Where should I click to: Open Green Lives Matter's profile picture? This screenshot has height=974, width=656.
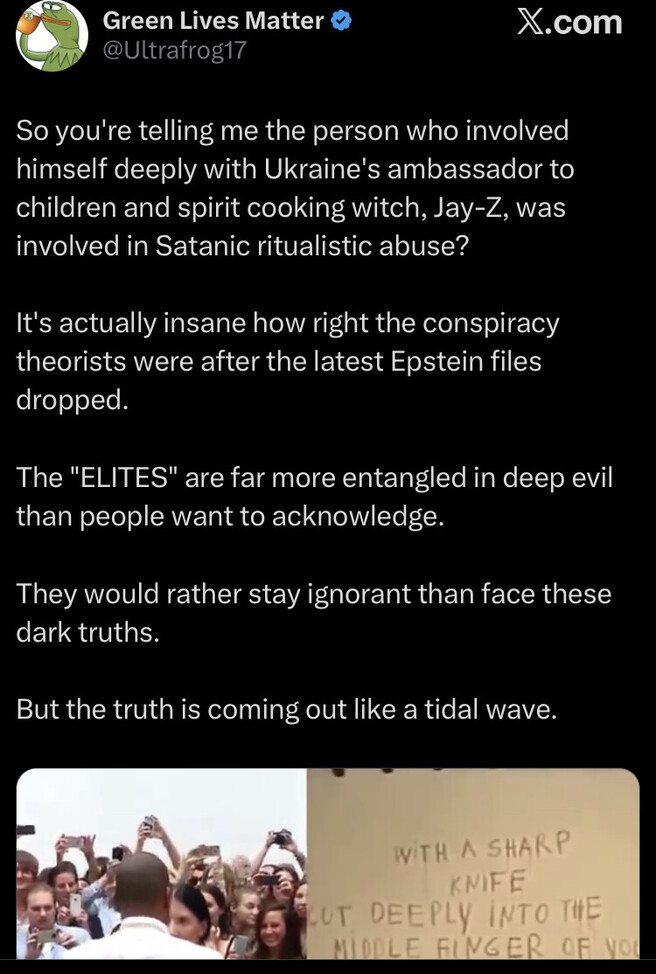50,35
